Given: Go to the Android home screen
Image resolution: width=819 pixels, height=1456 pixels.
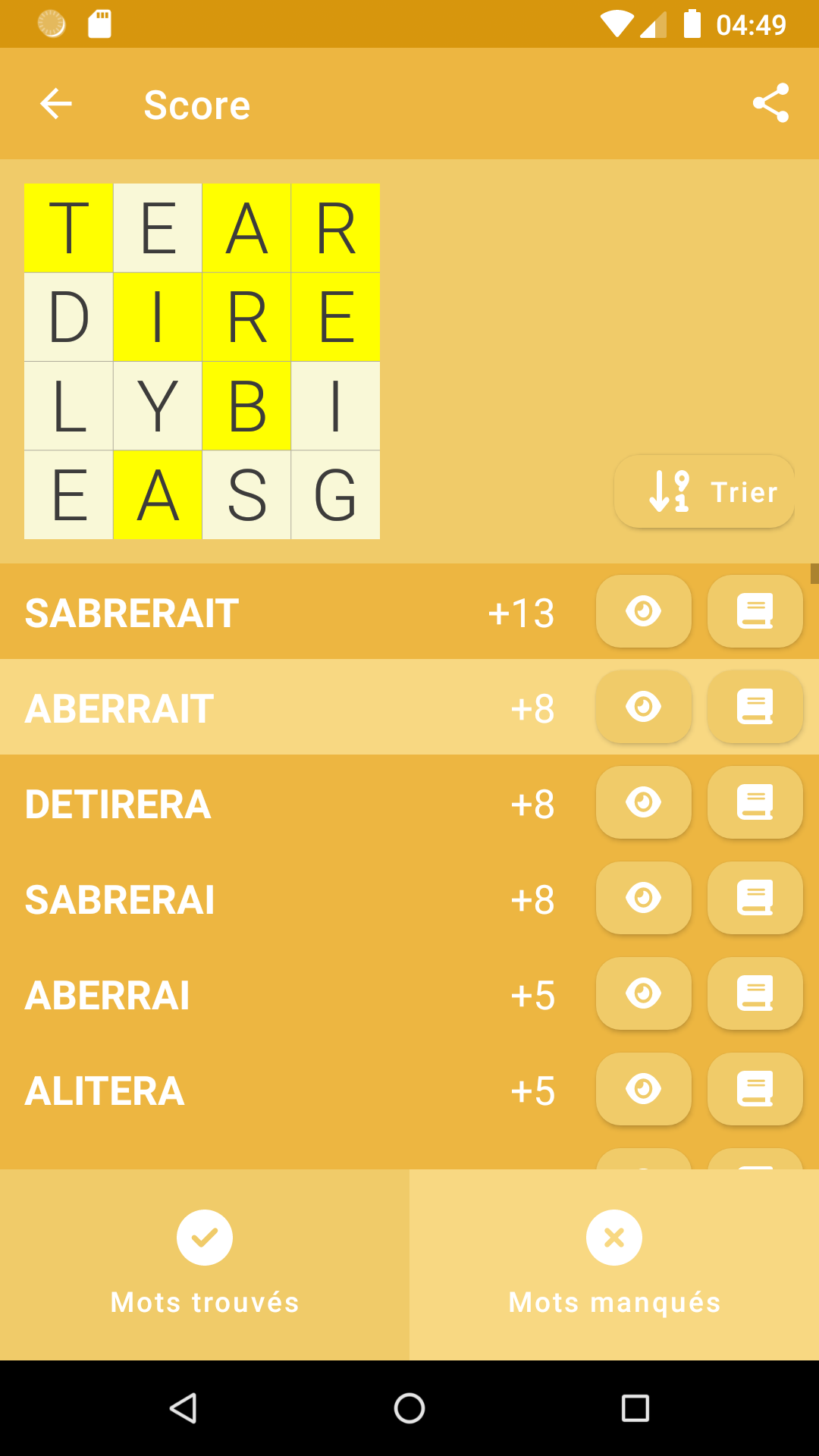Looking at the screenshot, I should click(x=409, y=1408).
